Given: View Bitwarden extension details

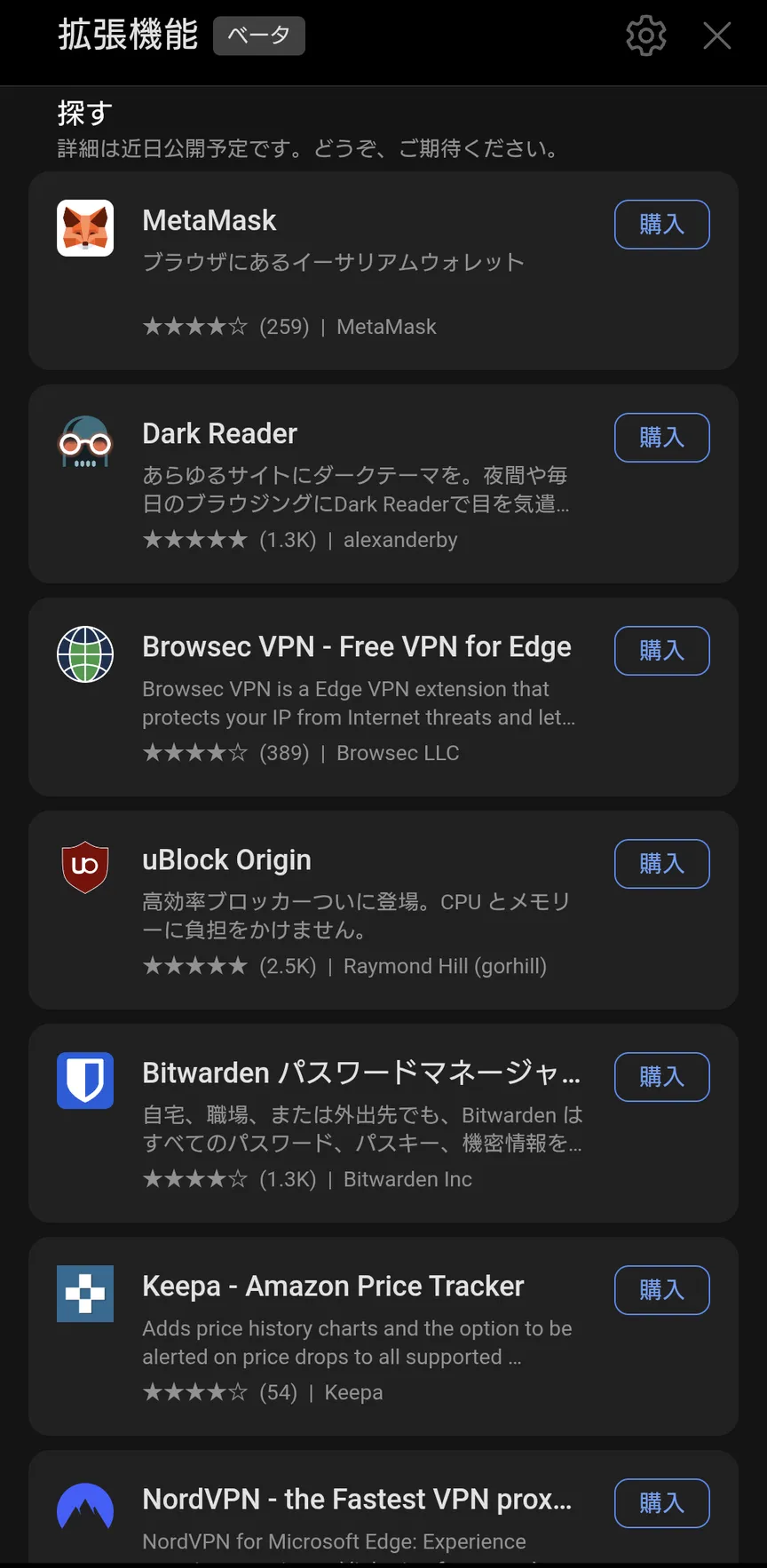Looking at the screenshot, I should click(x=383, y=1123).
